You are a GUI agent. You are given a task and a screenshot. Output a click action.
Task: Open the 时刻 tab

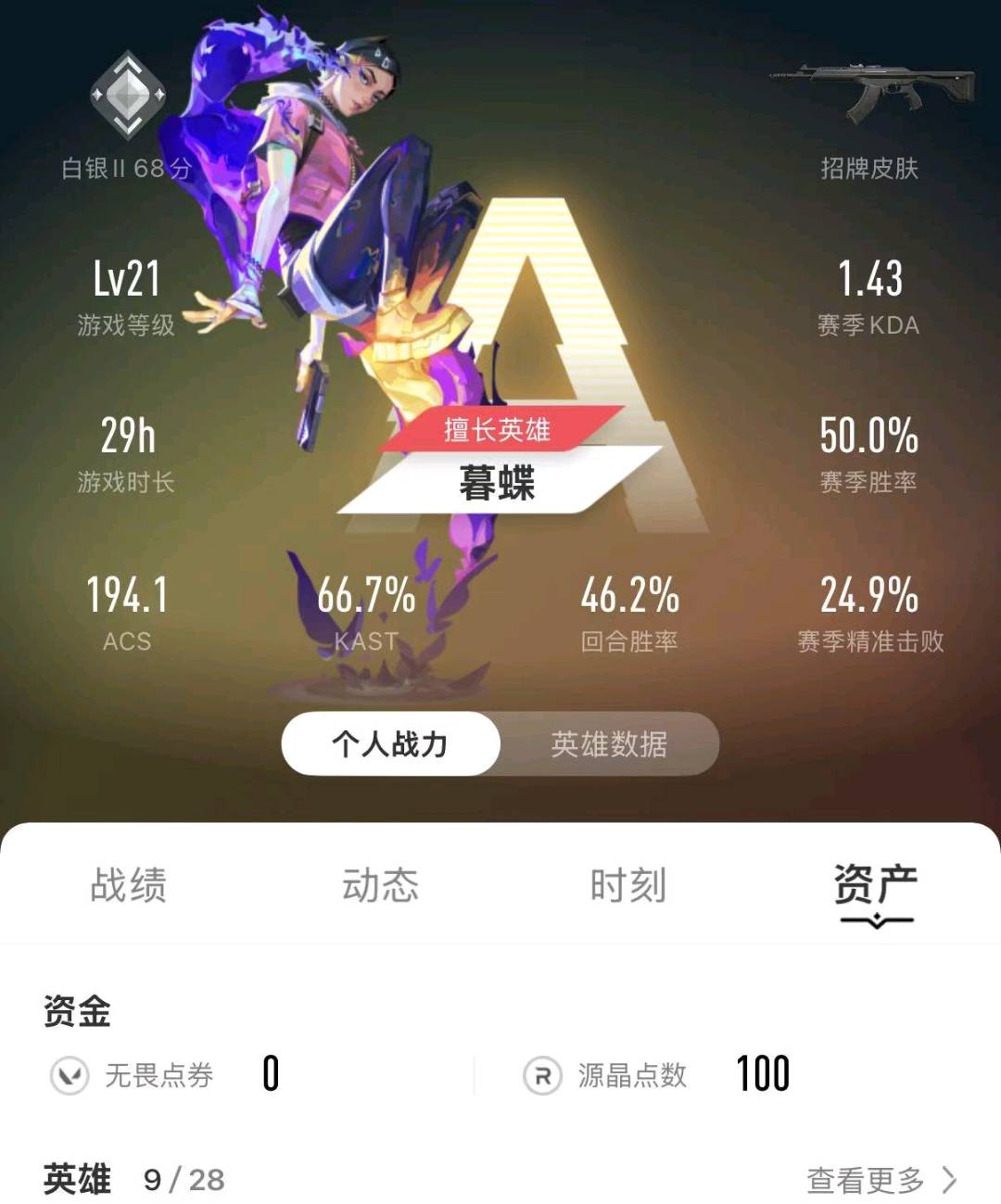pos(628,885)
